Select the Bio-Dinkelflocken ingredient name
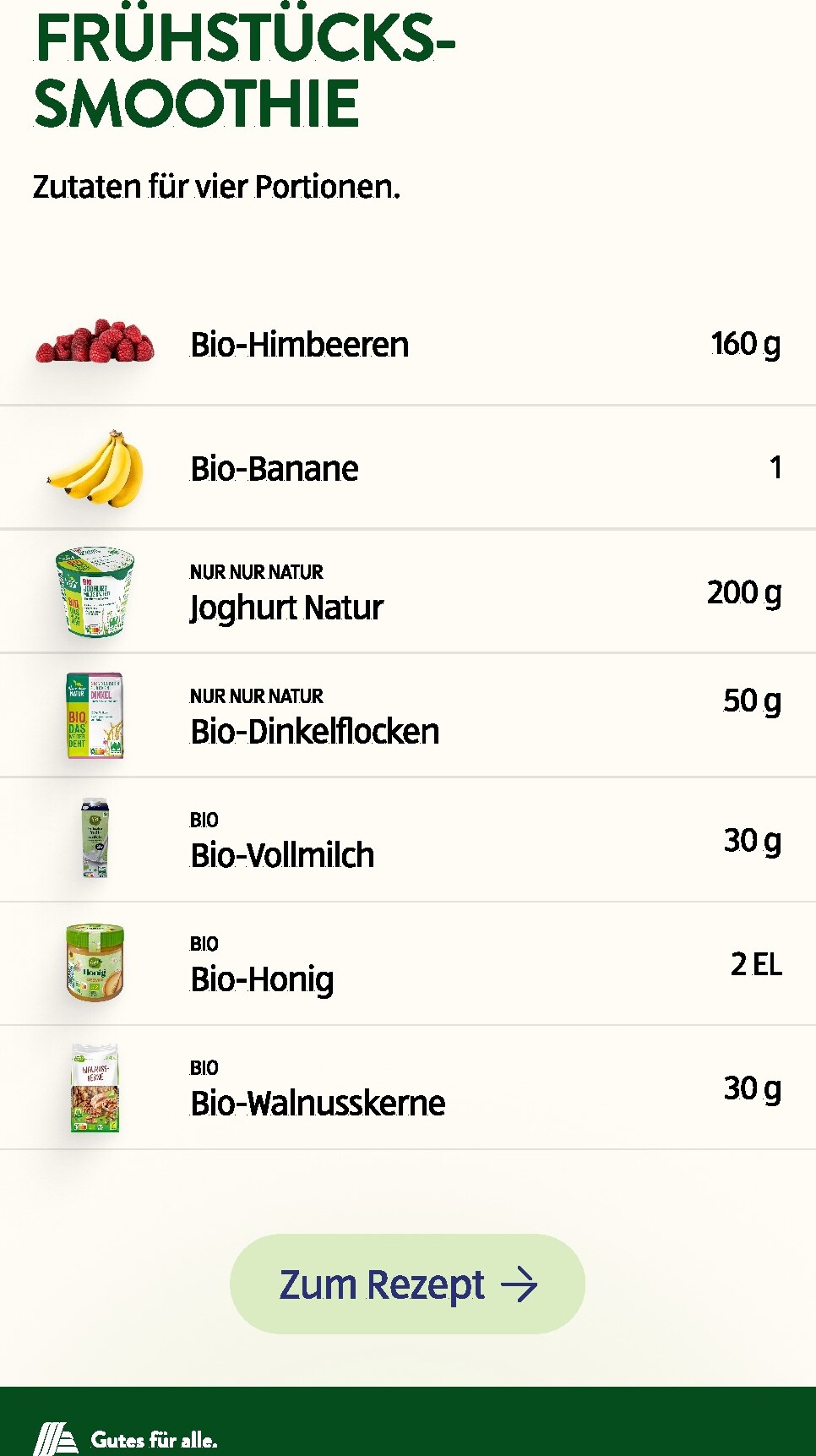 tap(314, 732)
